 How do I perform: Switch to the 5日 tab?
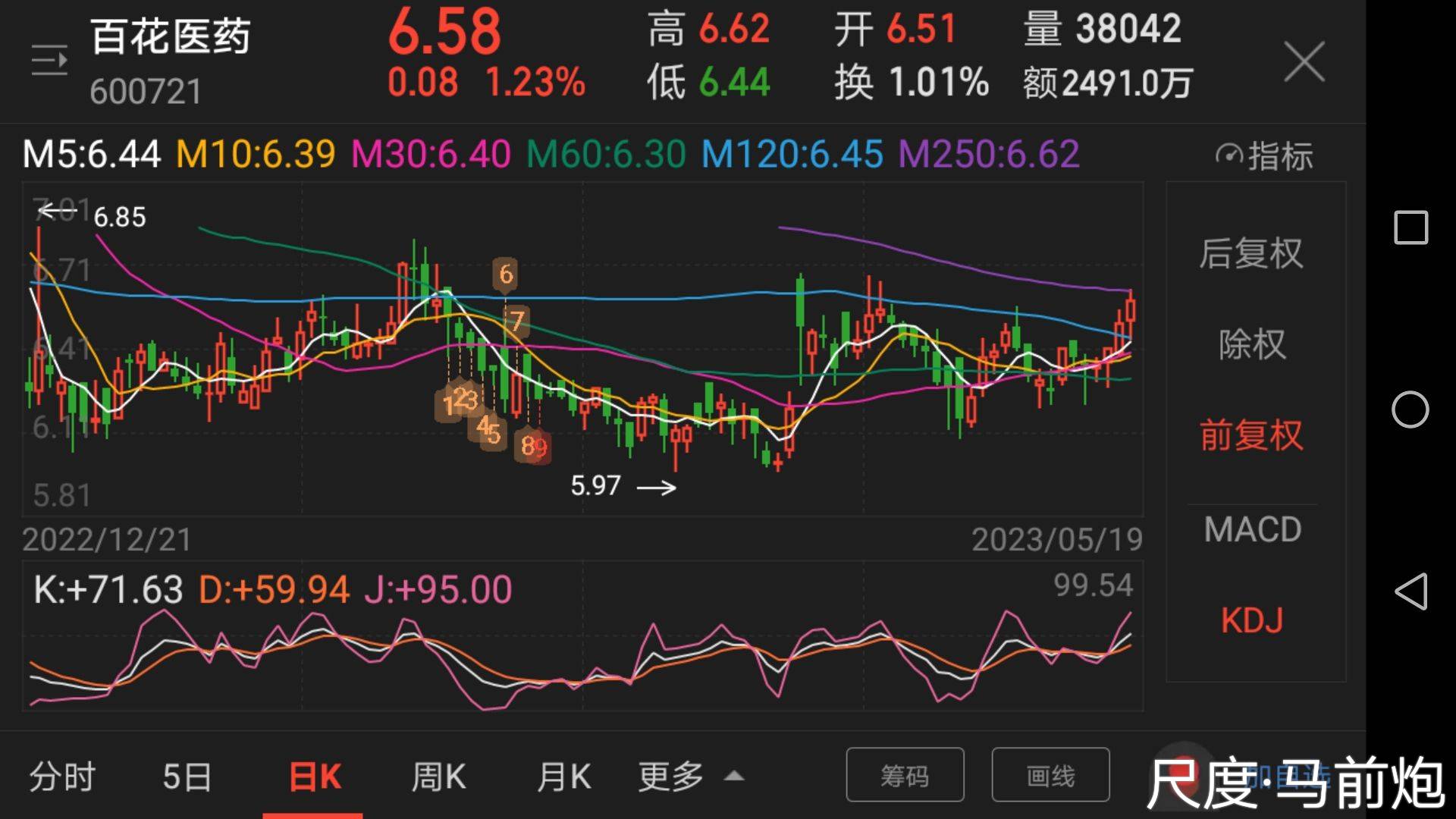click(x=187, y=777)
